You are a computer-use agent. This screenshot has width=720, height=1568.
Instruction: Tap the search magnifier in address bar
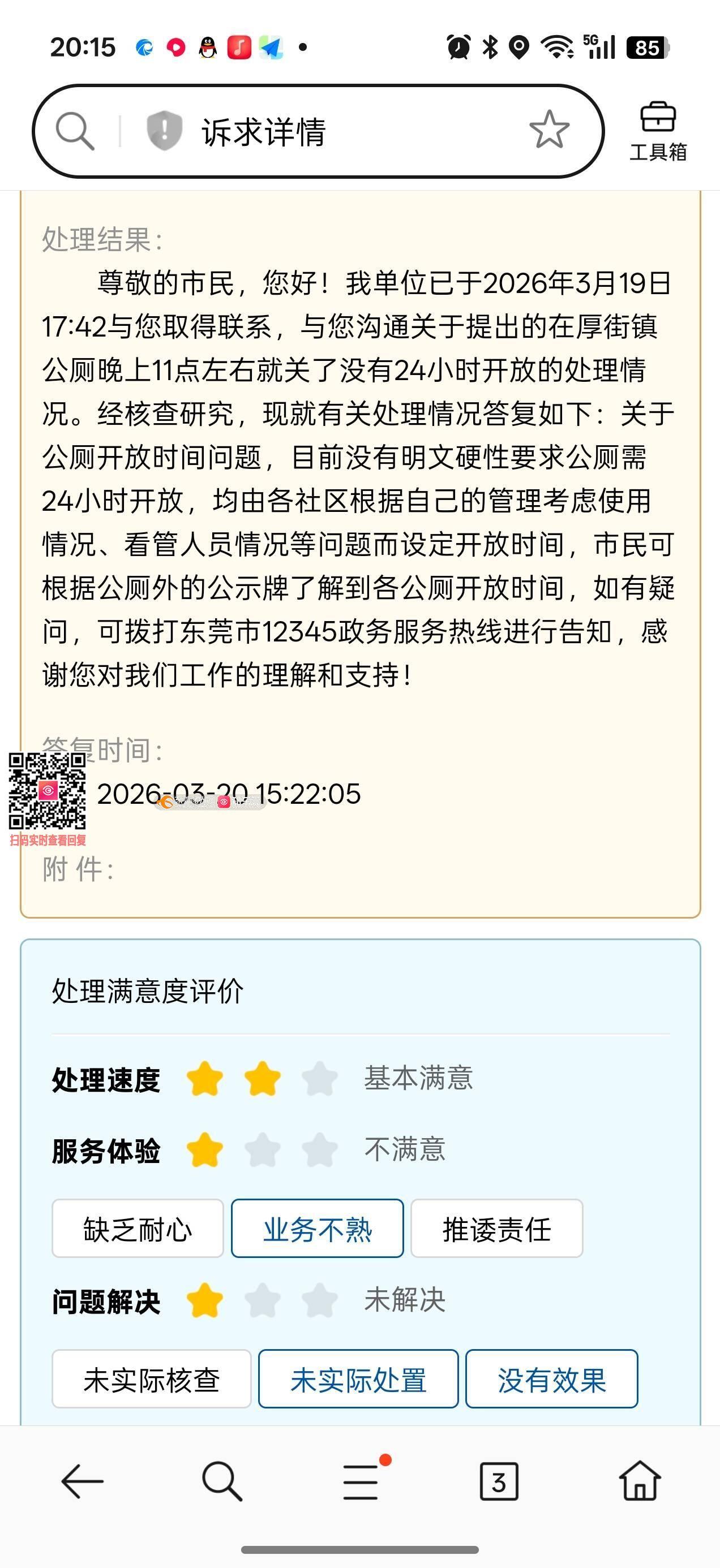click(75, 130)
